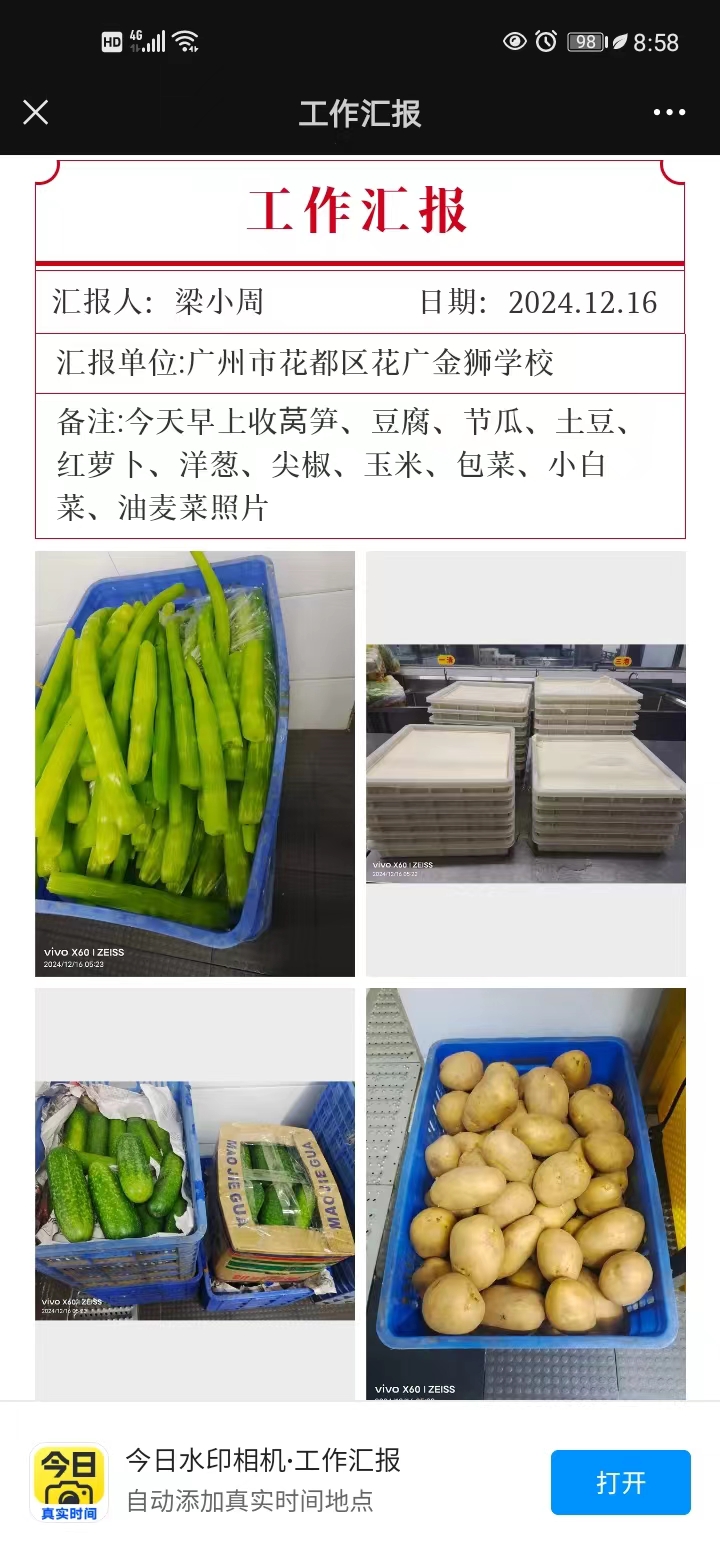Open the potatoes in blue crate photo

point(525,1195)
